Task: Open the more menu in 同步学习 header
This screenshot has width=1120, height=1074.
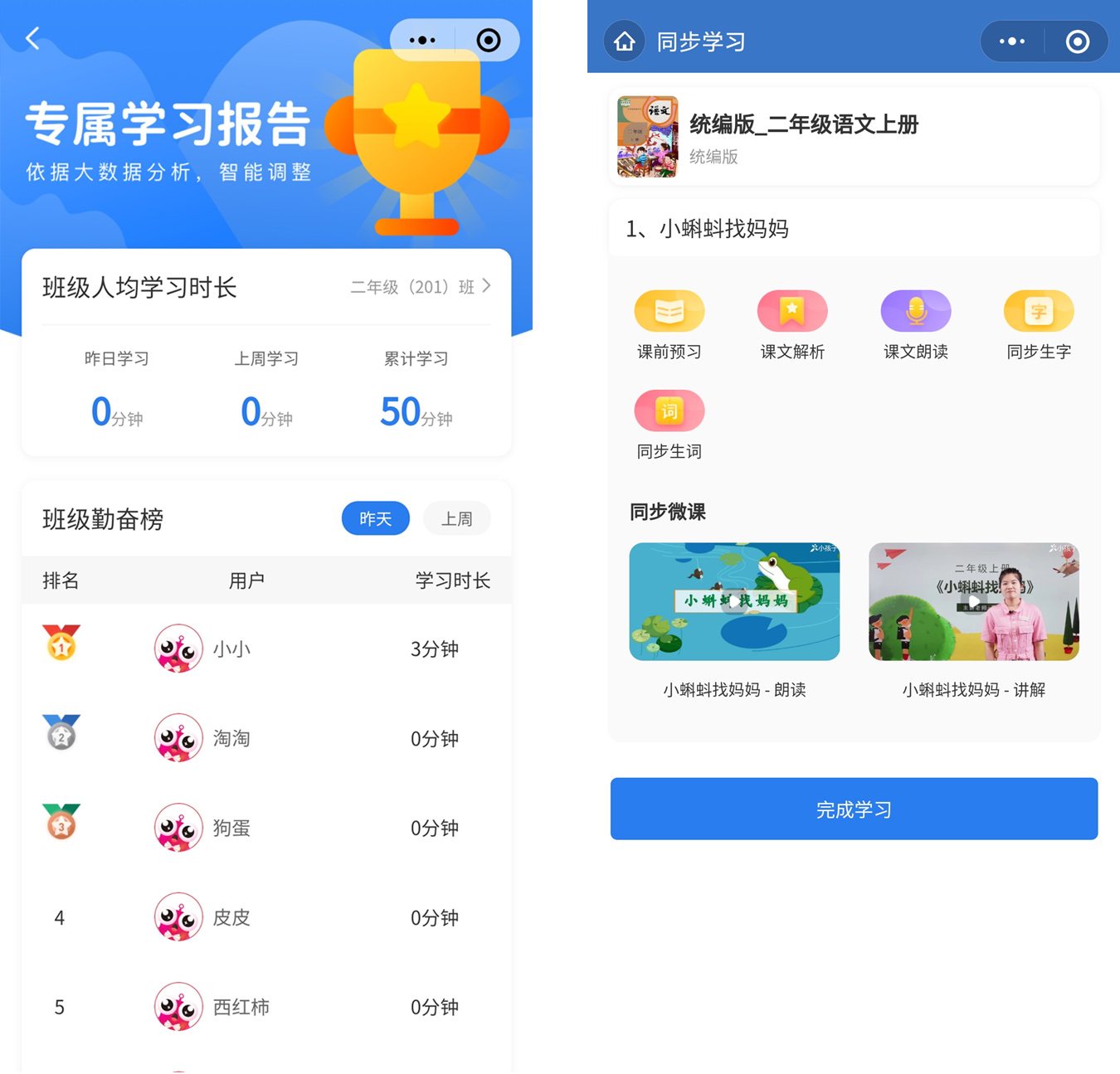Action: click(1011, 41)
